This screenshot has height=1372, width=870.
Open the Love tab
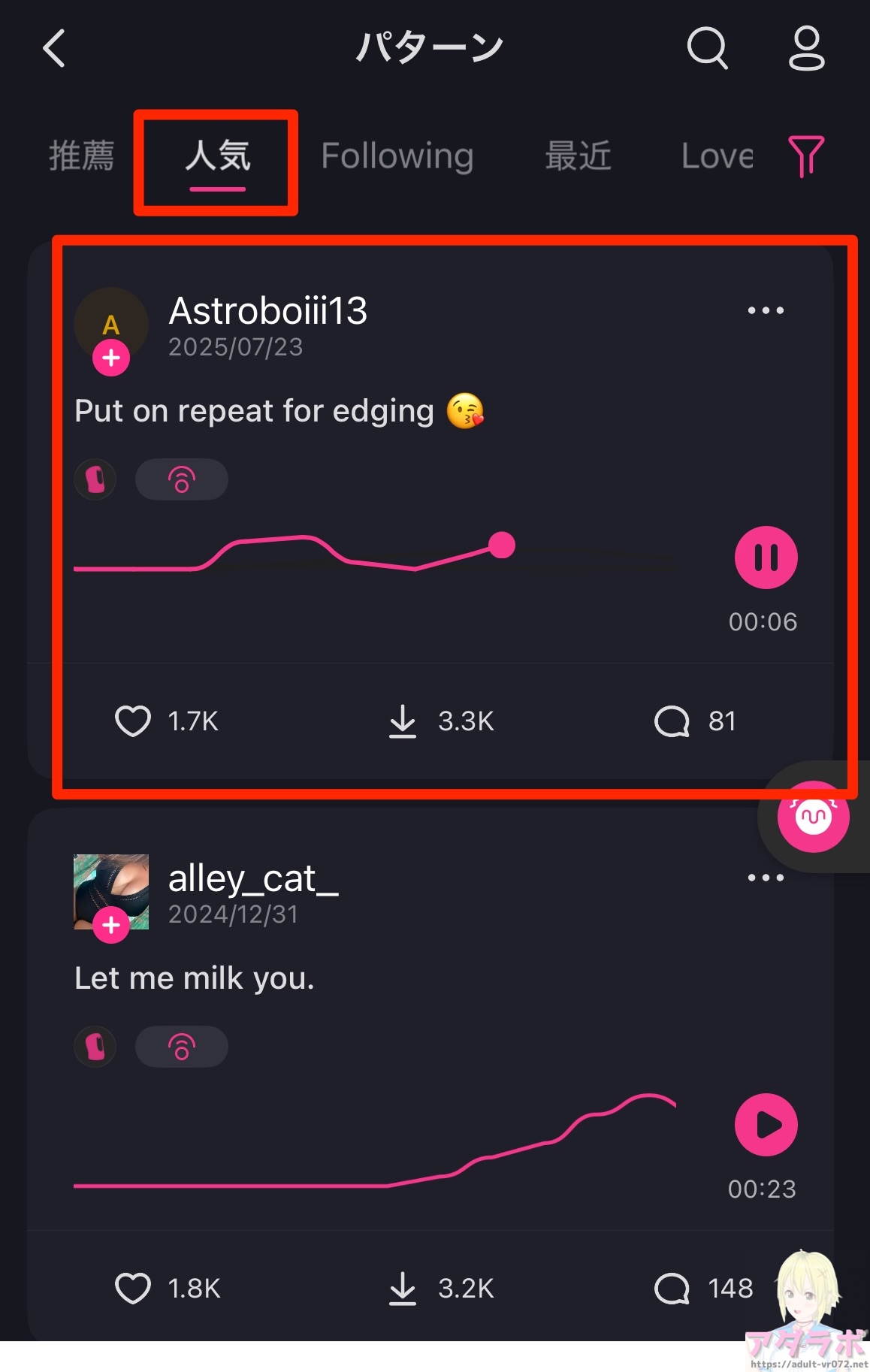[717, 156]
